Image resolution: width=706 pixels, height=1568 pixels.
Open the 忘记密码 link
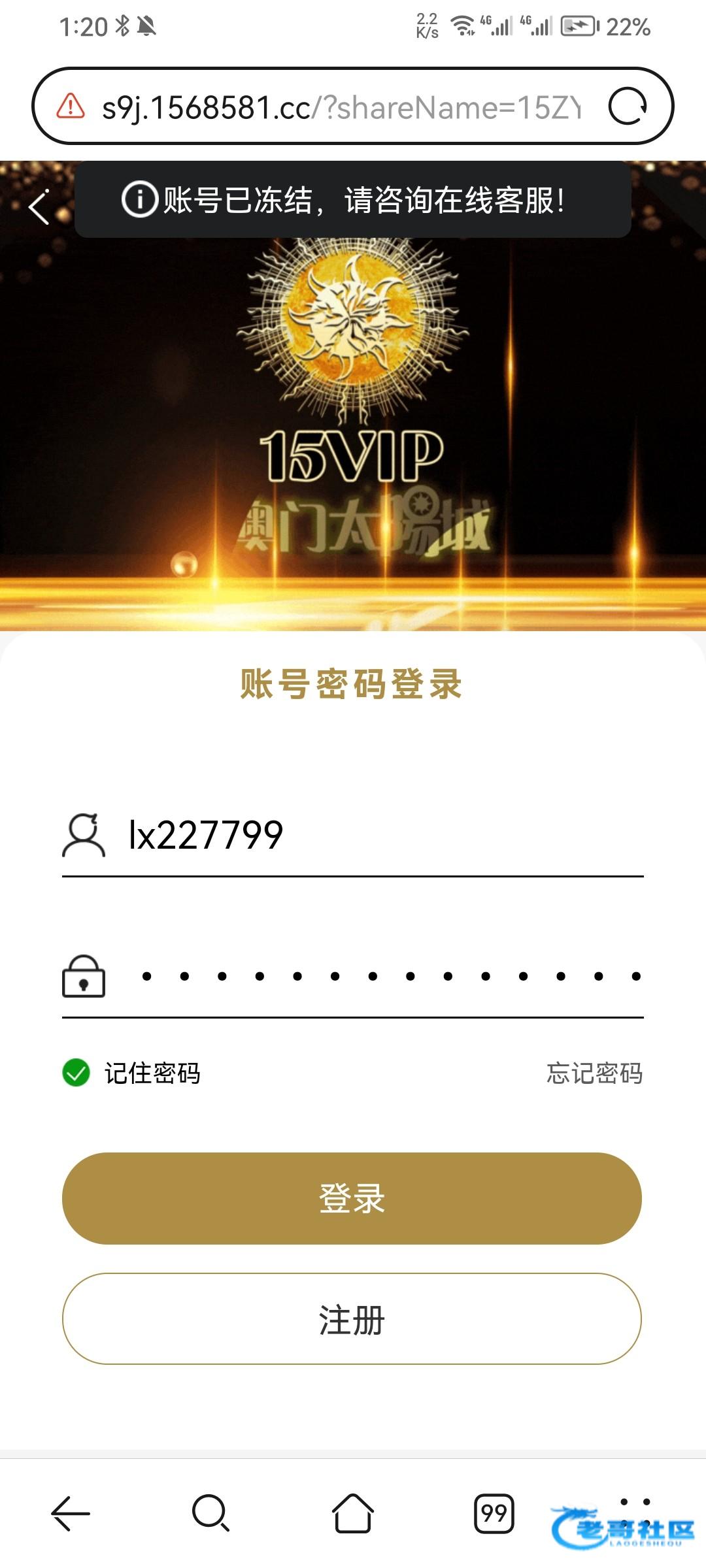594,1073
